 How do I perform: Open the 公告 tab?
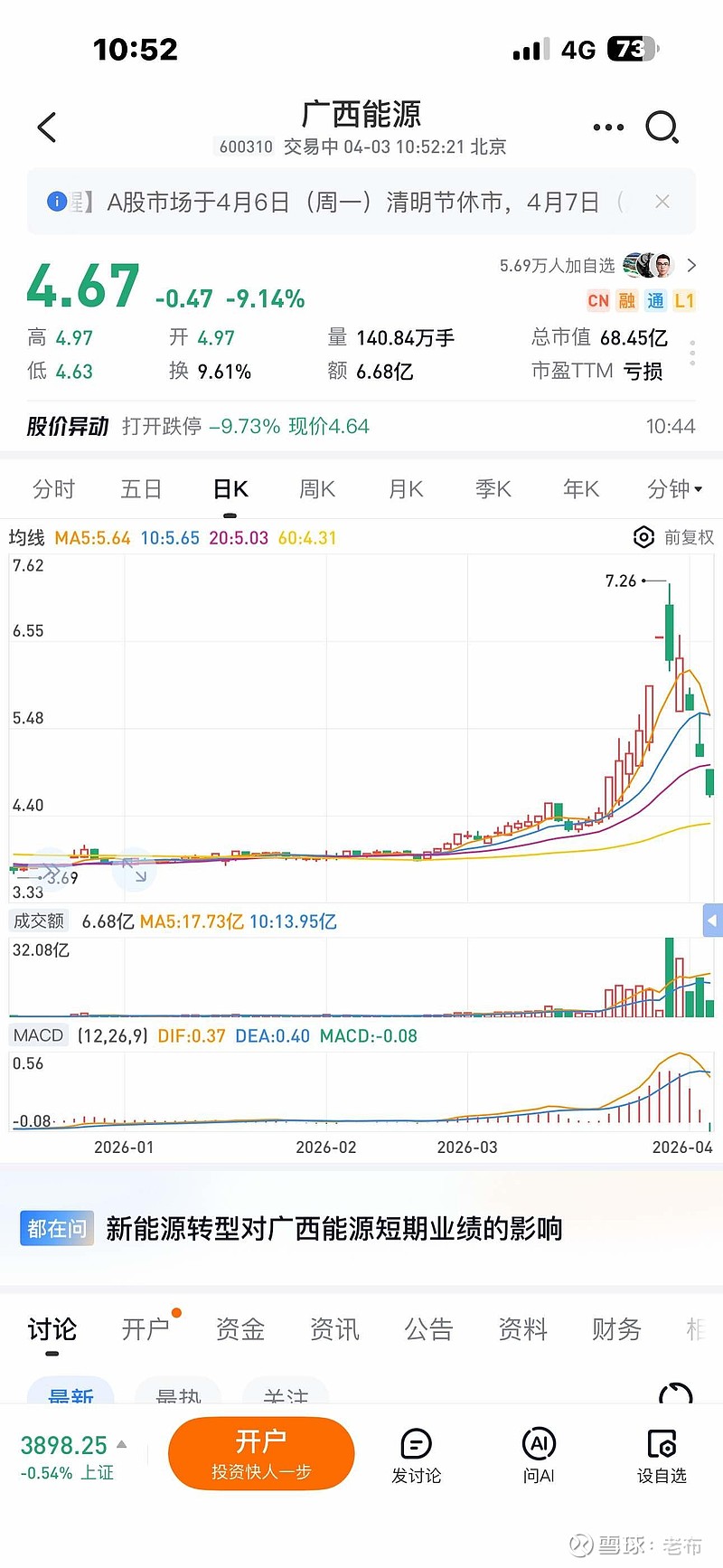click(x=428, y=1329)
